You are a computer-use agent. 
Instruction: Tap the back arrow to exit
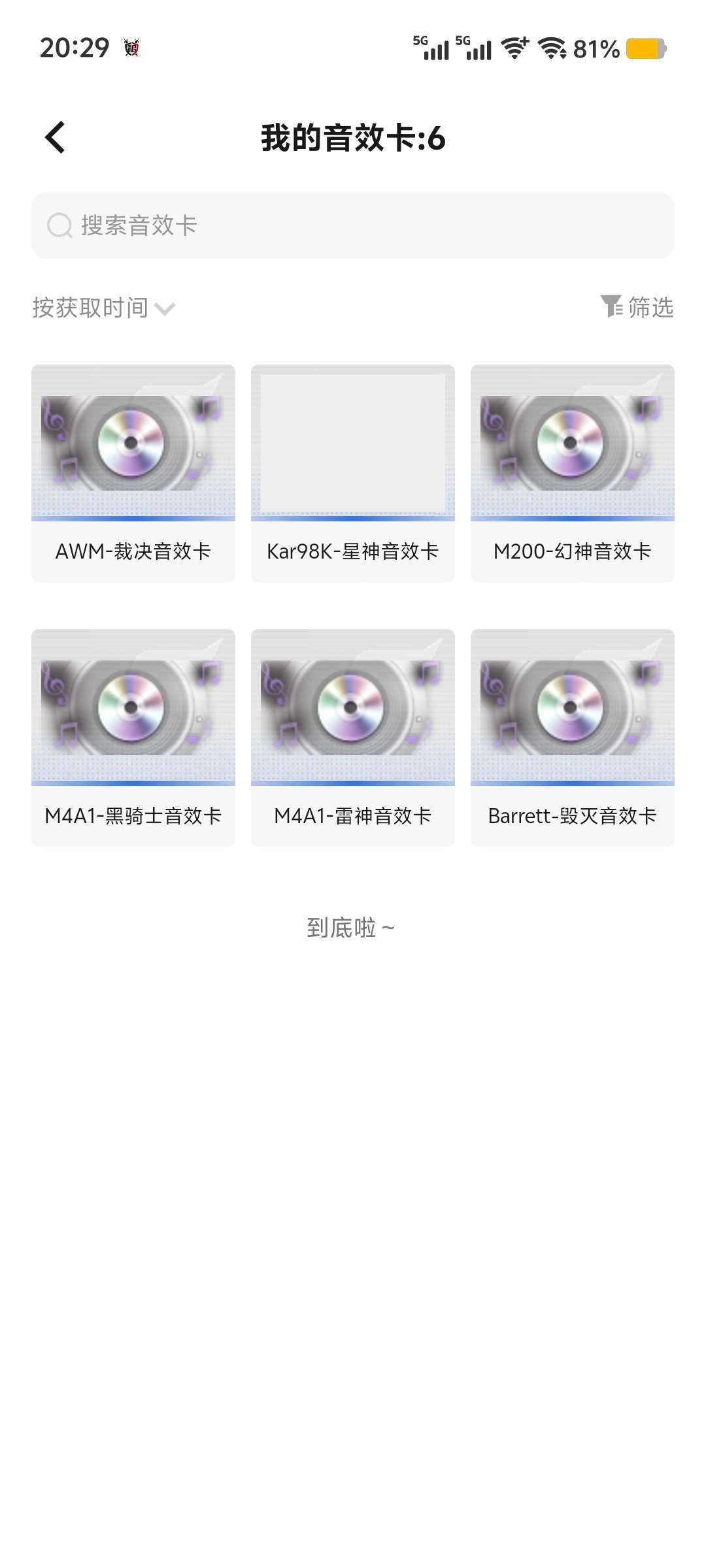click(55, 137)
